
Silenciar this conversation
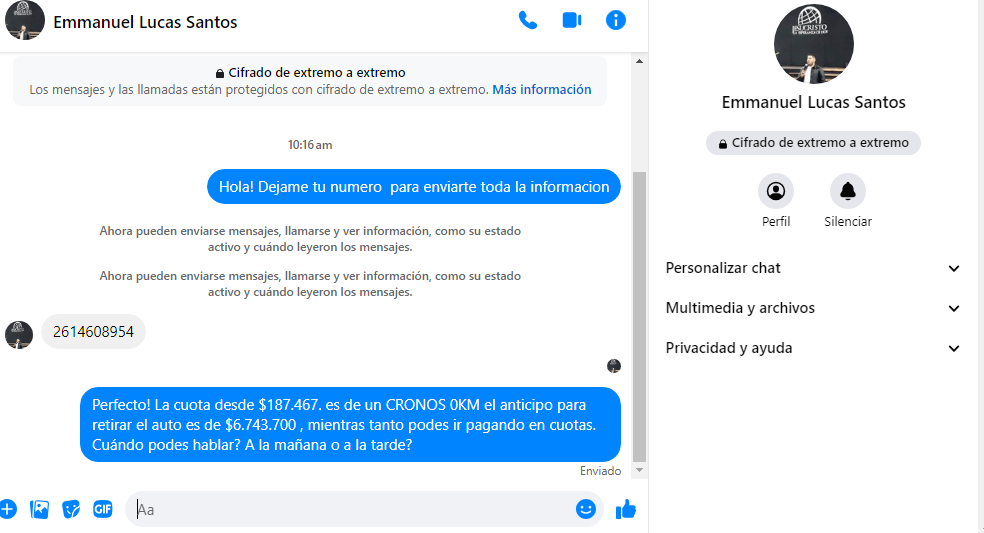848,191
